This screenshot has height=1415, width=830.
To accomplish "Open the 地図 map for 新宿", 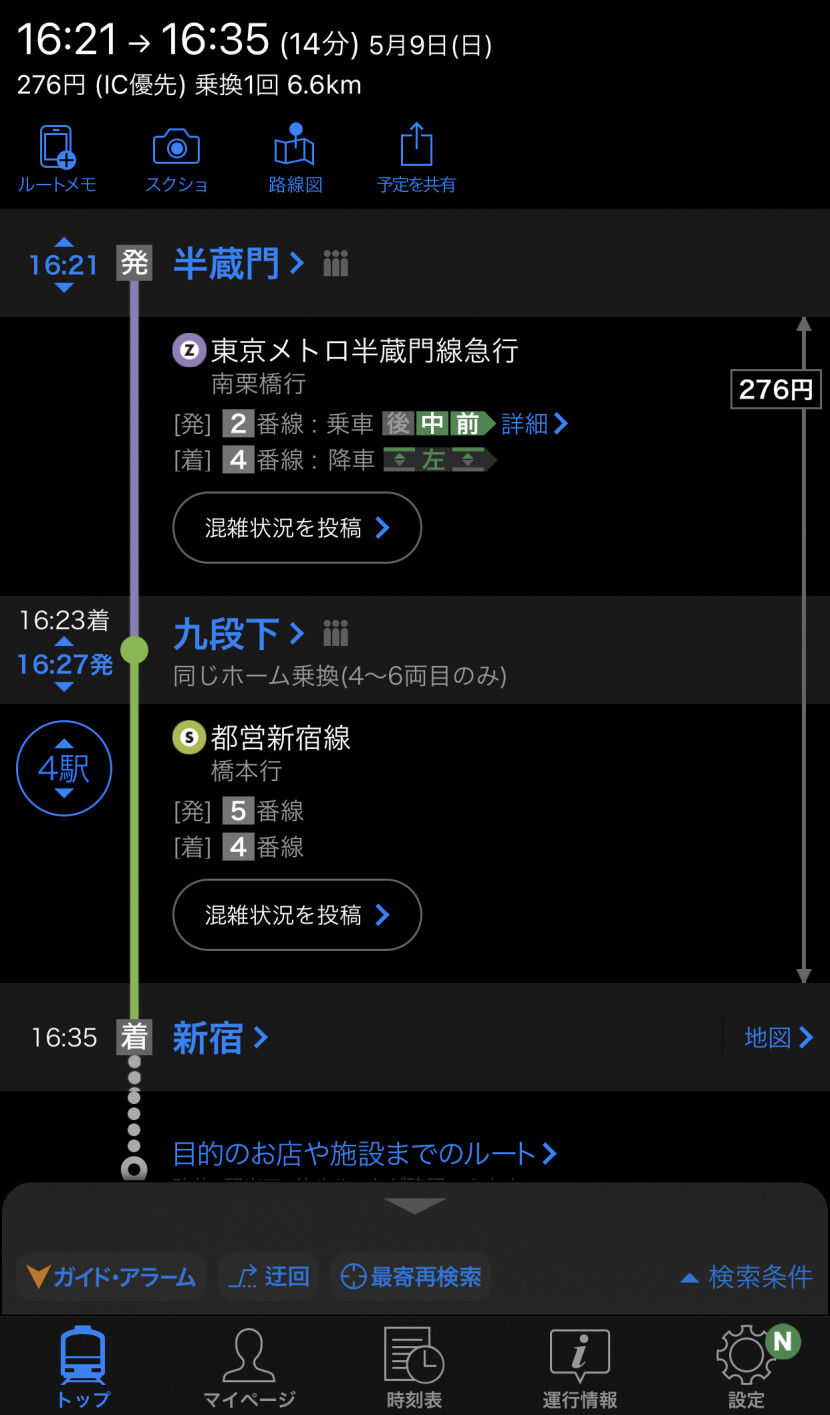I will tap(778, 1038).
